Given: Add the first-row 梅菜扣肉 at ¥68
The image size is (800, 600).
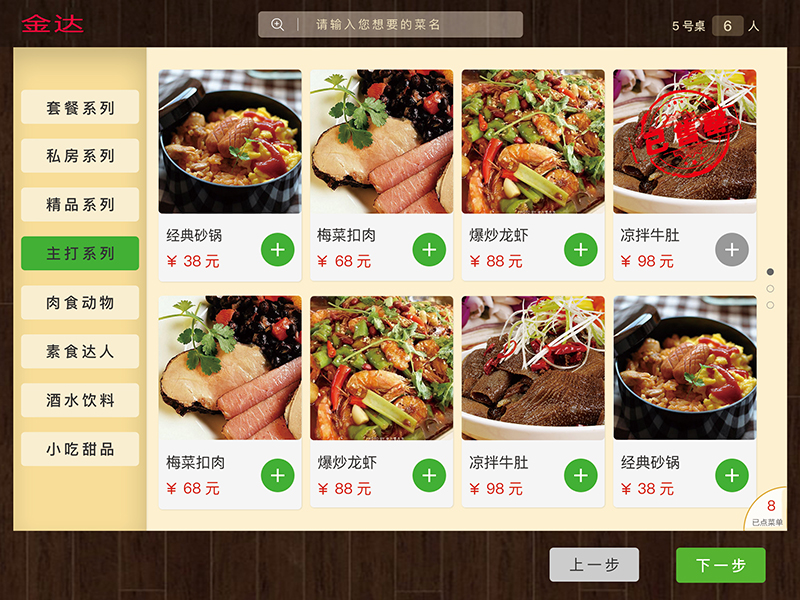Looking at the screenshot, I should pyautogui.click(x=429, y=249).
